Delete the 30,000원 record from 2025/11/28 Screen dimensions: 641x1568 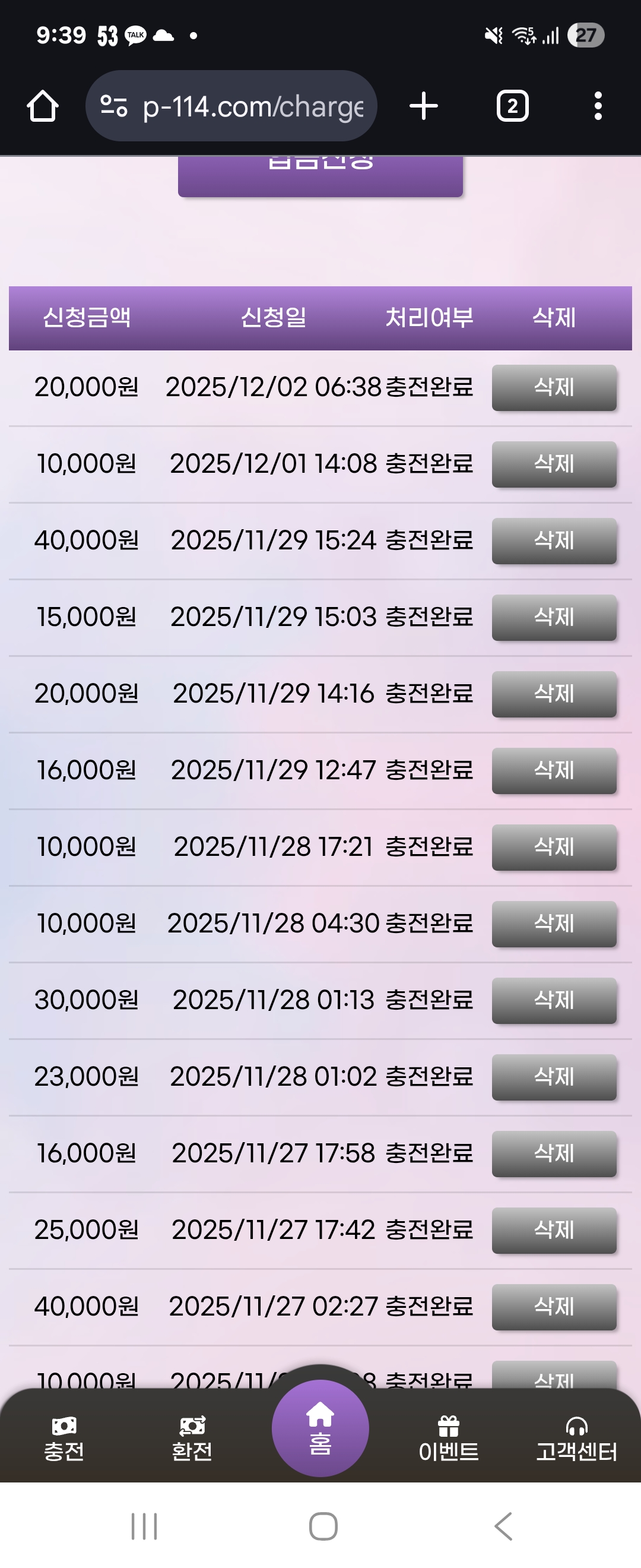553,1001
